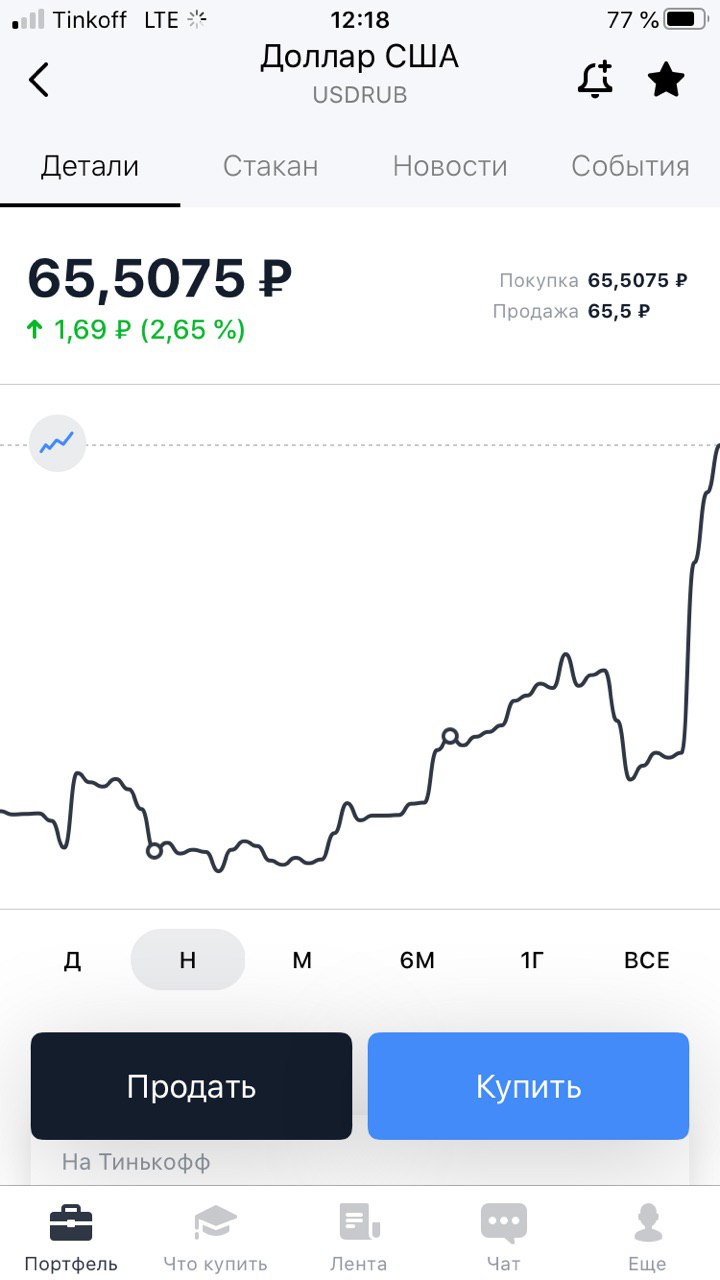Change the chart type with the line icon
Image resolution: width=720 pixels, height=1280 pixels.
click(57, 442)
